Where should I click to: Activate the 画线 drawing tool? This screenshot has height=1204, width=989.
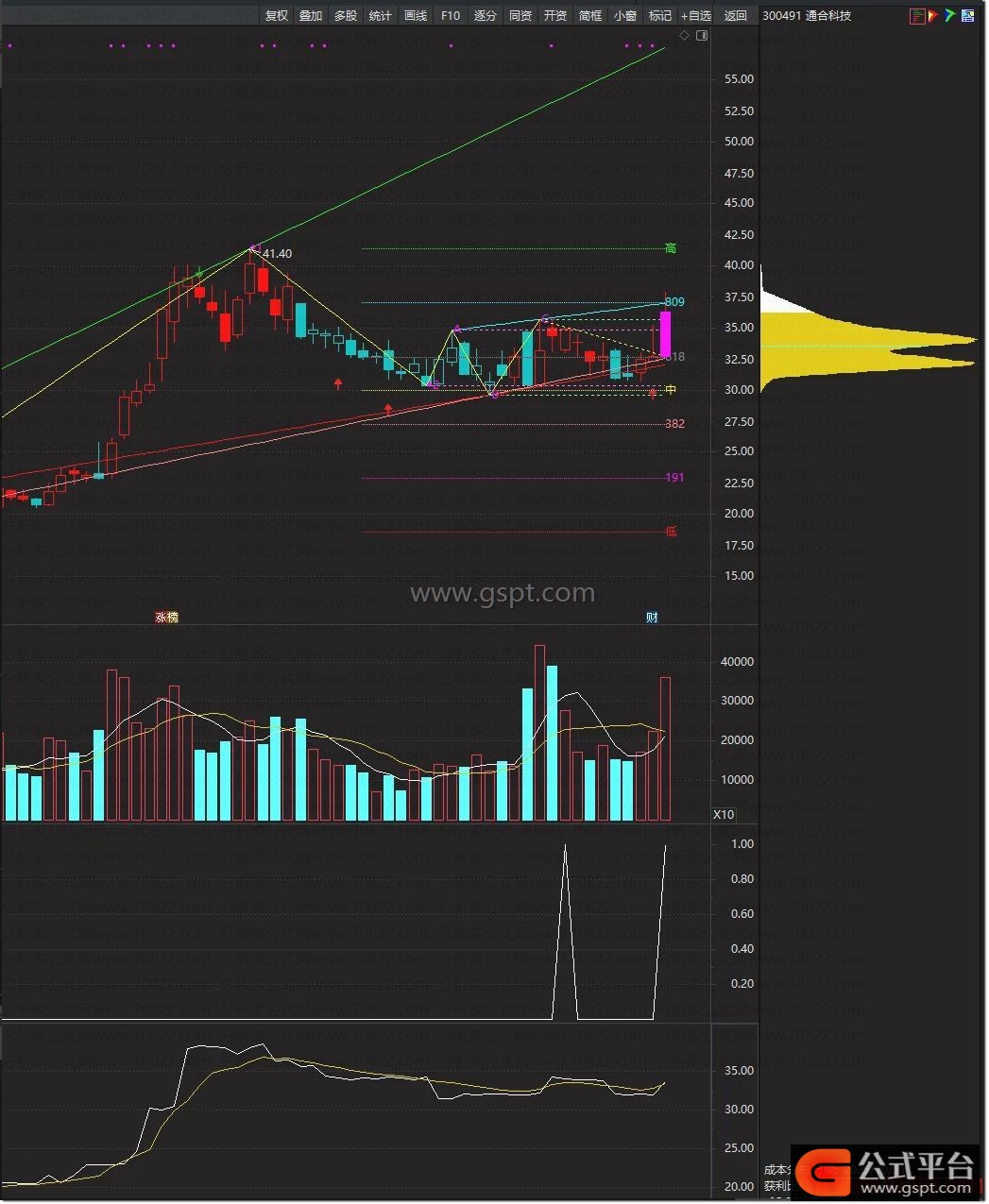[416, 15]
